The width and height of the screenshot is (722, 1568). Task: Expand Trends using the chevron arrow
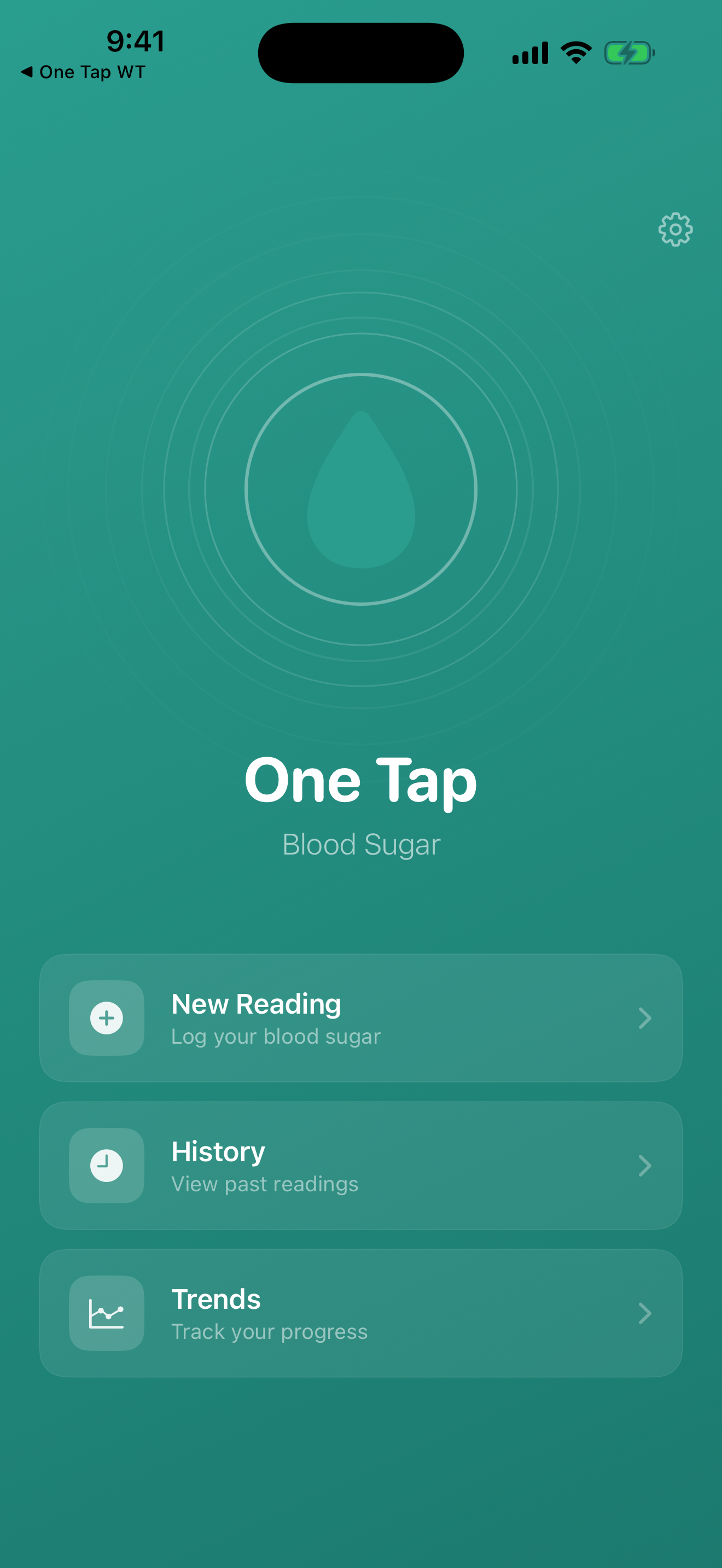click(x=645, y=1313)
